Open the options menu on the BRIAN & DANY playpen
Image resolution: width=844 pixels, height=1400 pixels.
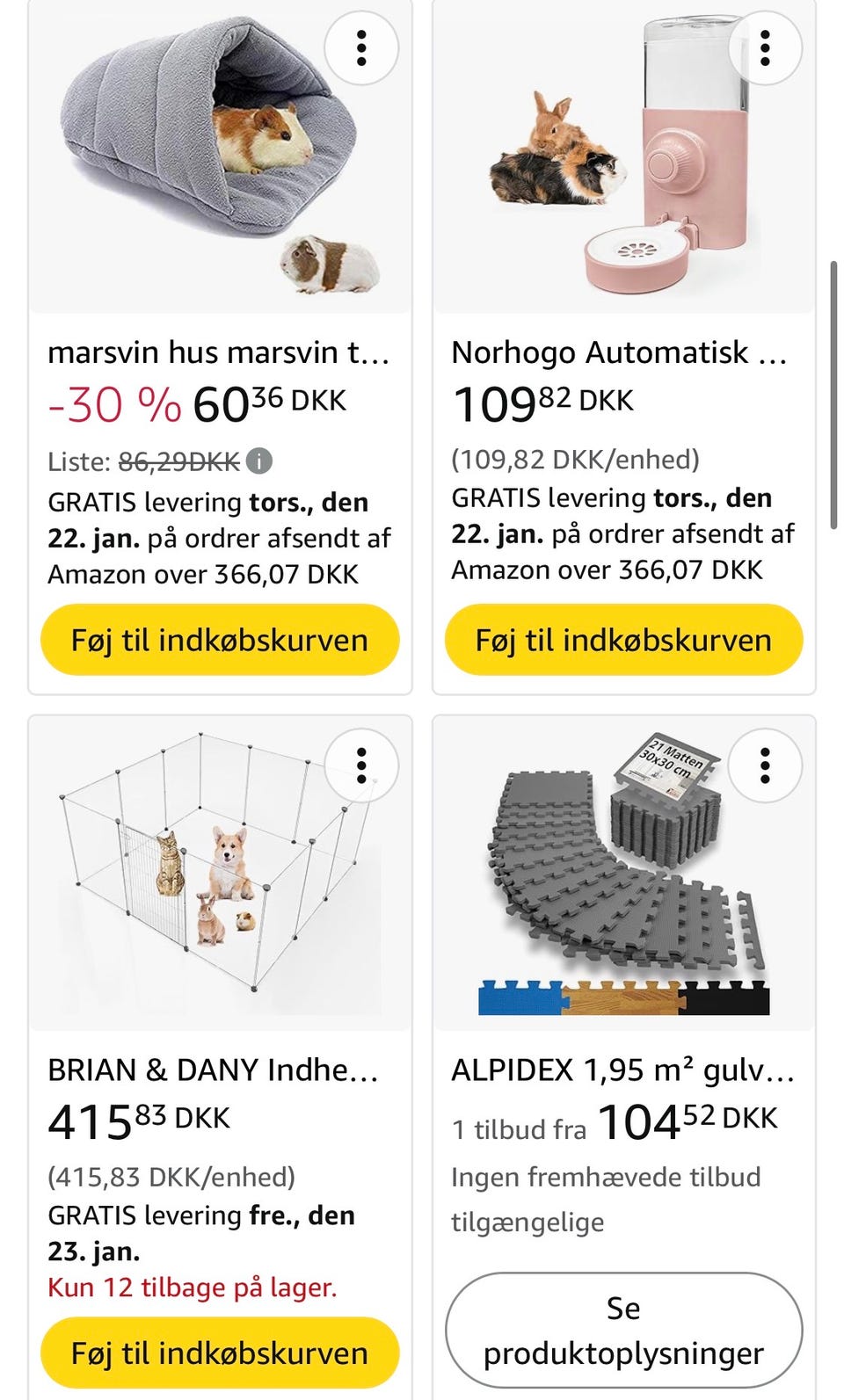pos(361,765)
